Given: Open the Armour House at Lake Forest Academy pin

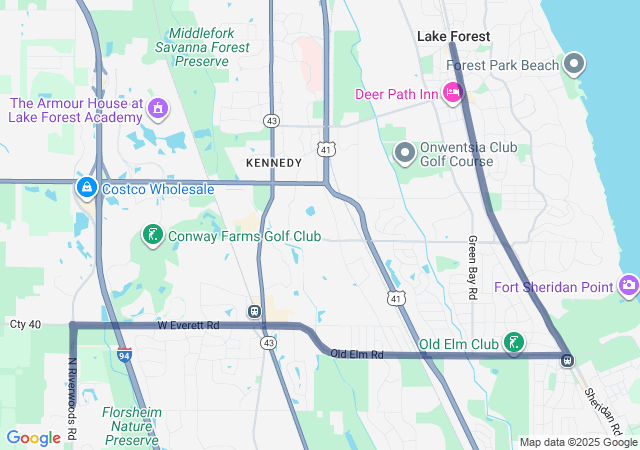Looking at the screenshot, I should tap(157, 107).
